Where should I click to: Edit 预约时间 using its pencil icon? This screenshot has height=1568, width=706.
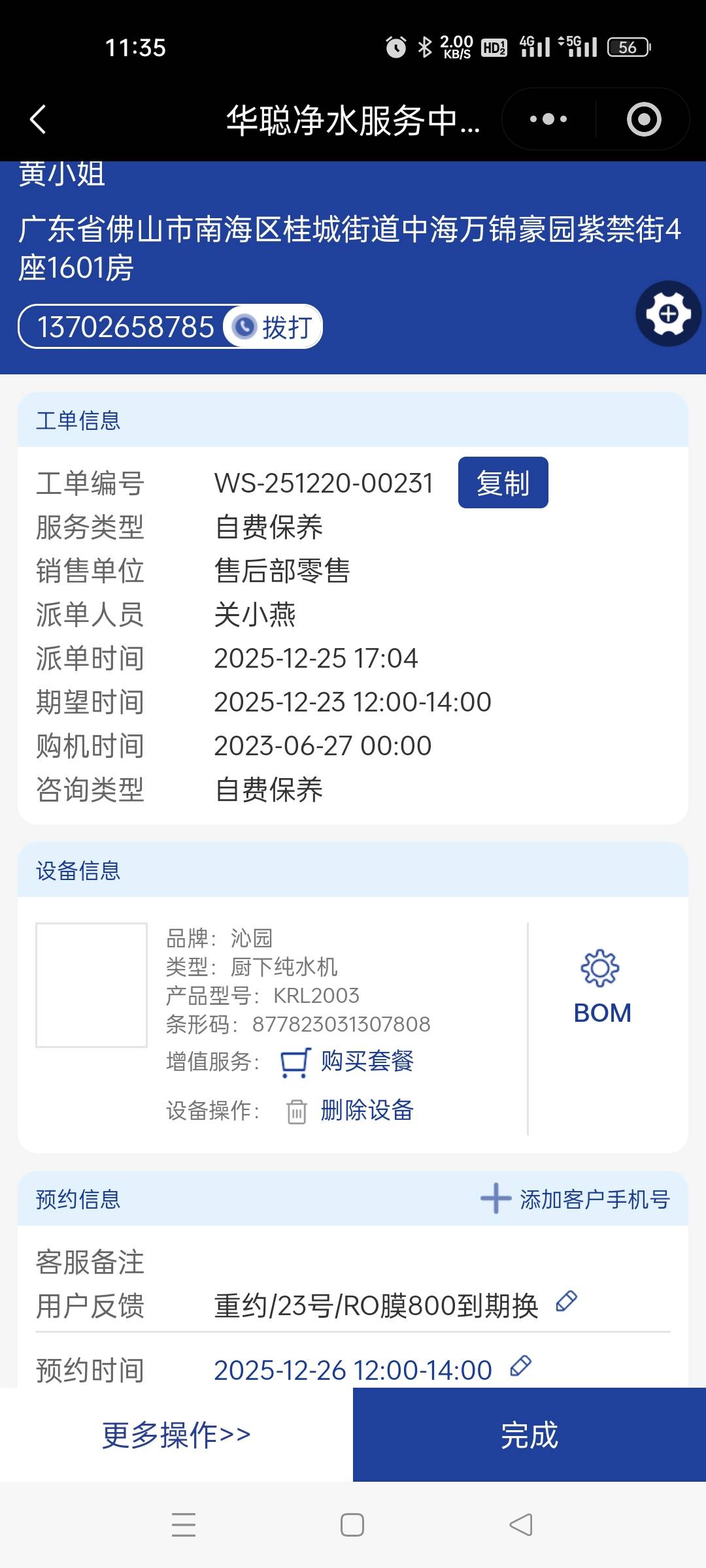520,1365
